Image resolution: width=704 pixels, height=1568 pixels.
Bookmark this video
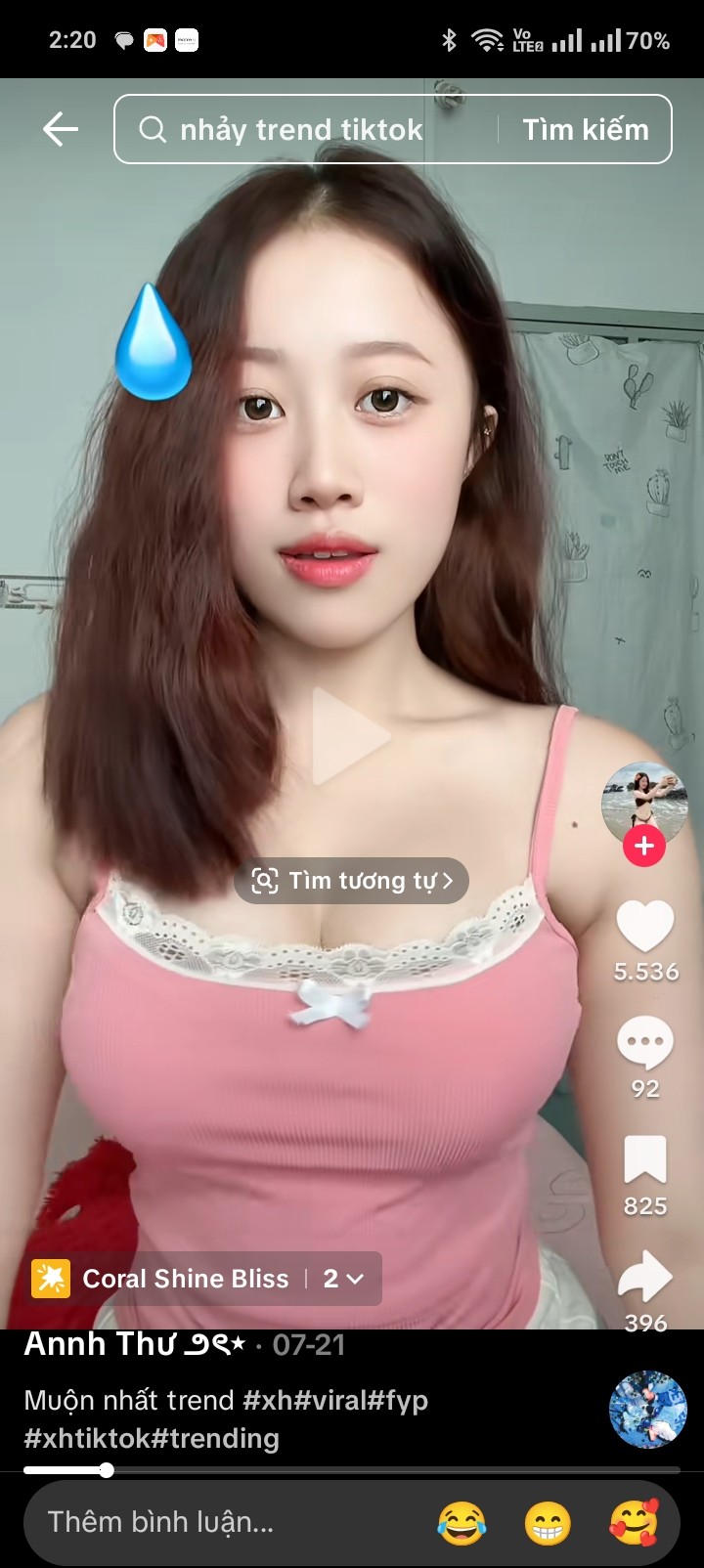[645, 1160]
